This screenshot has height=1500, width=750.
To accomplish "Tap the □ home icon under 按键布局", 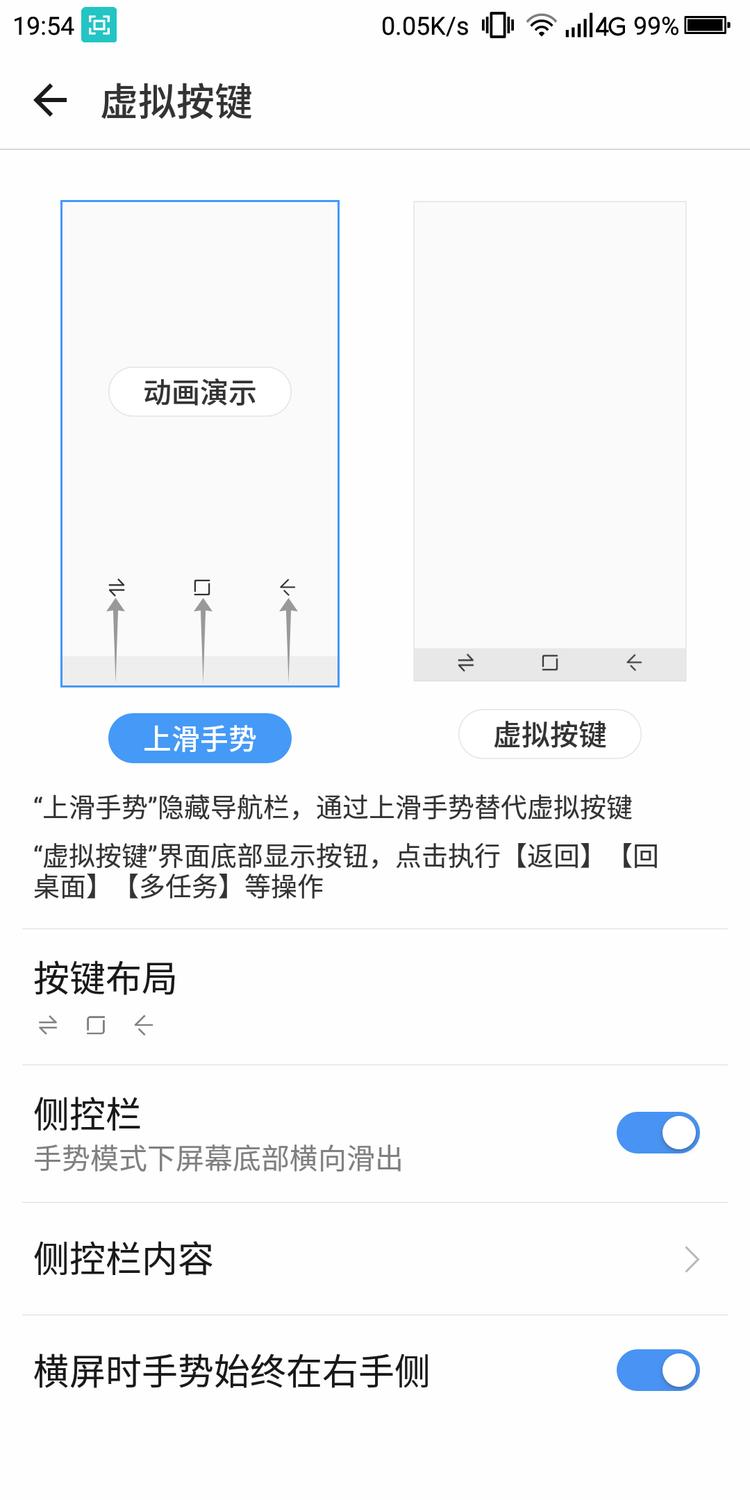I will click(96, 1024).
